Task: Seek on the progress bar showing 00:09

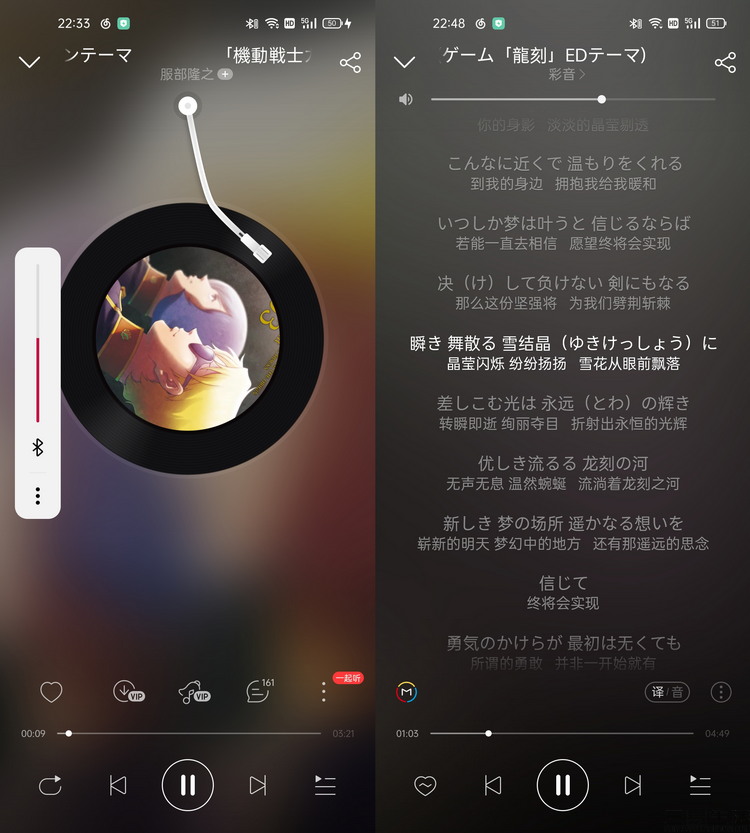Action: point(190,733)
